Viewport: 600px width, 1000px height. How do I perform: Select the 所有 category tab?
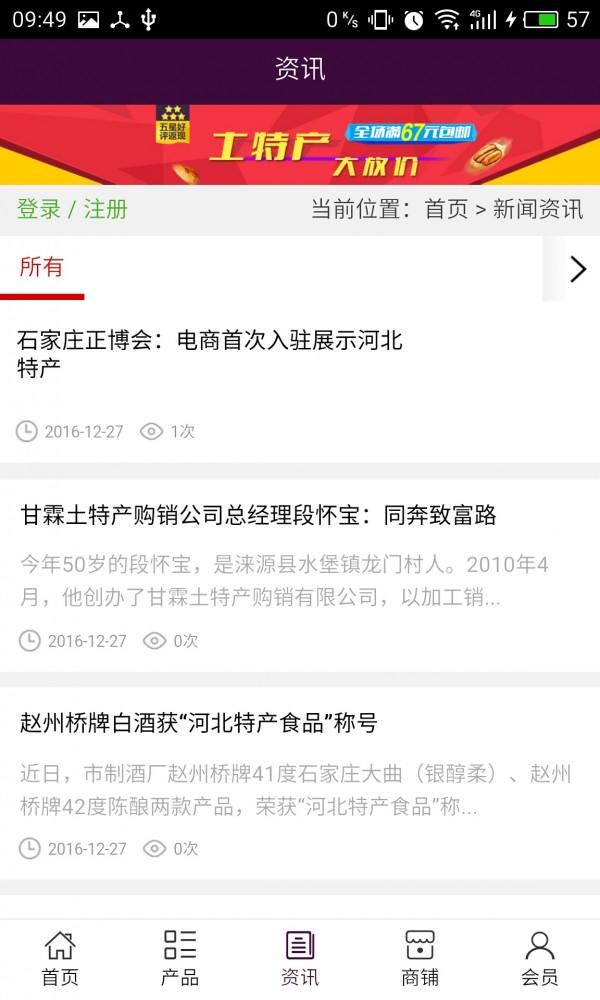42,267
